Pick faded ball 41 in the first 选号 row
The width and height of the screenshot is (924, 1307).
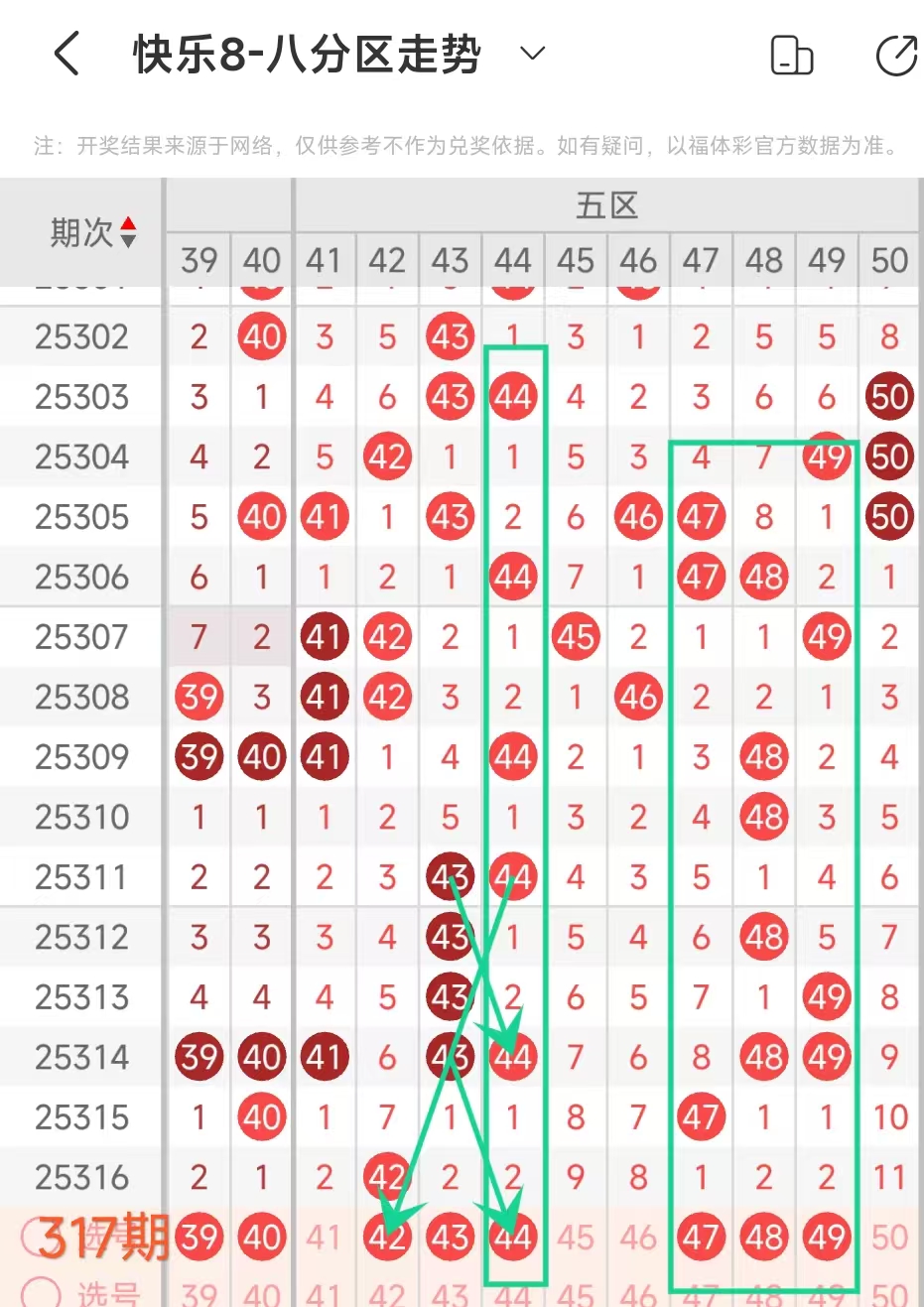coord(325,1238)
